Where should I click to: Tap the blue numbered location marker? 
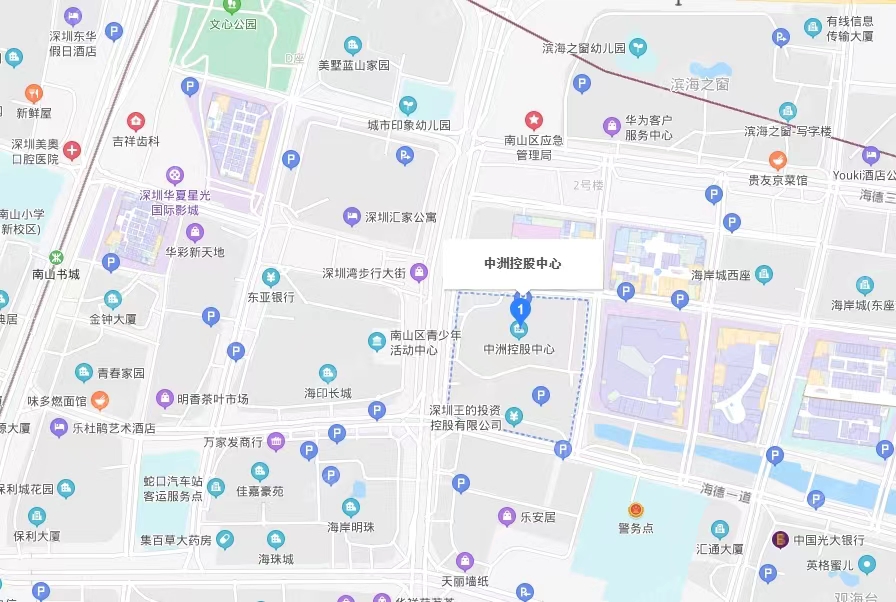click(519, 310)
